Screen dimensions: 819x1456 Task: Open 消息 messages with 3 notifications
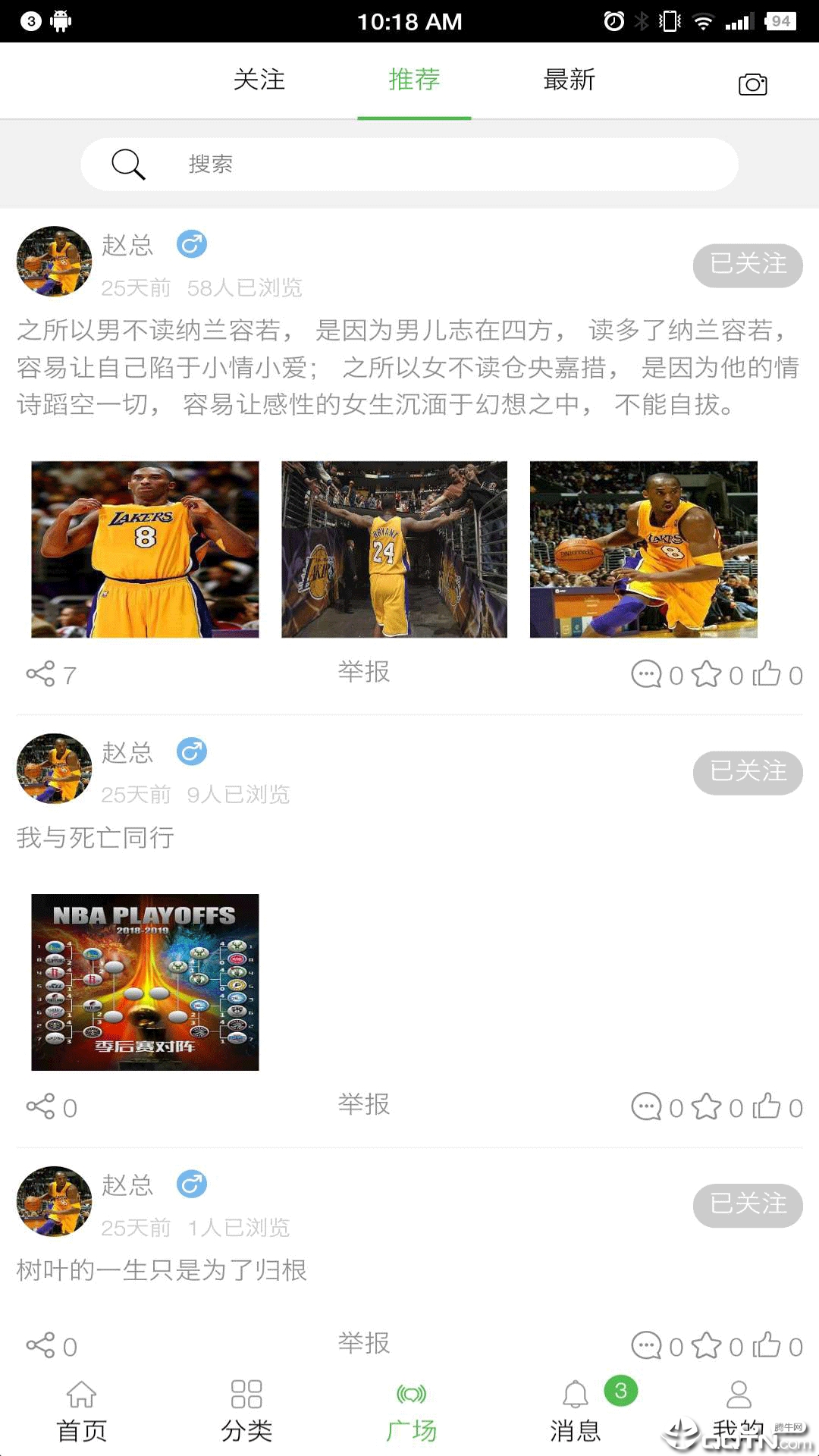(x=576, y=1410)
